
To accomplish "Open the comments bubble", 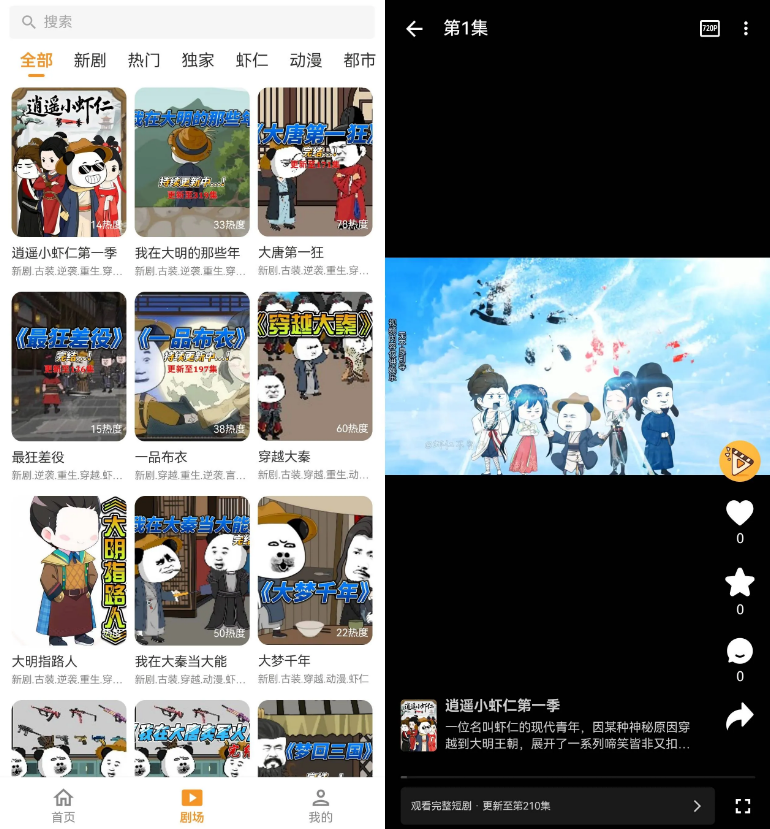I will (x=739, y=651).
